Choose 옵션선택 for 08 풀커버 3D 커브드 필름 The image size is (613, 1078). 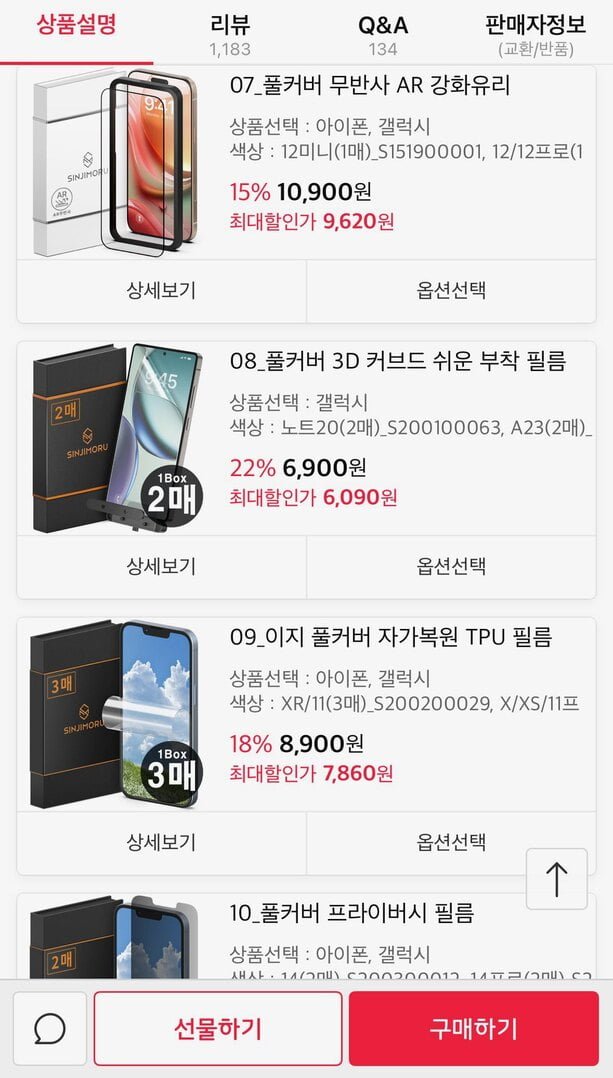(x=451, y=566)
